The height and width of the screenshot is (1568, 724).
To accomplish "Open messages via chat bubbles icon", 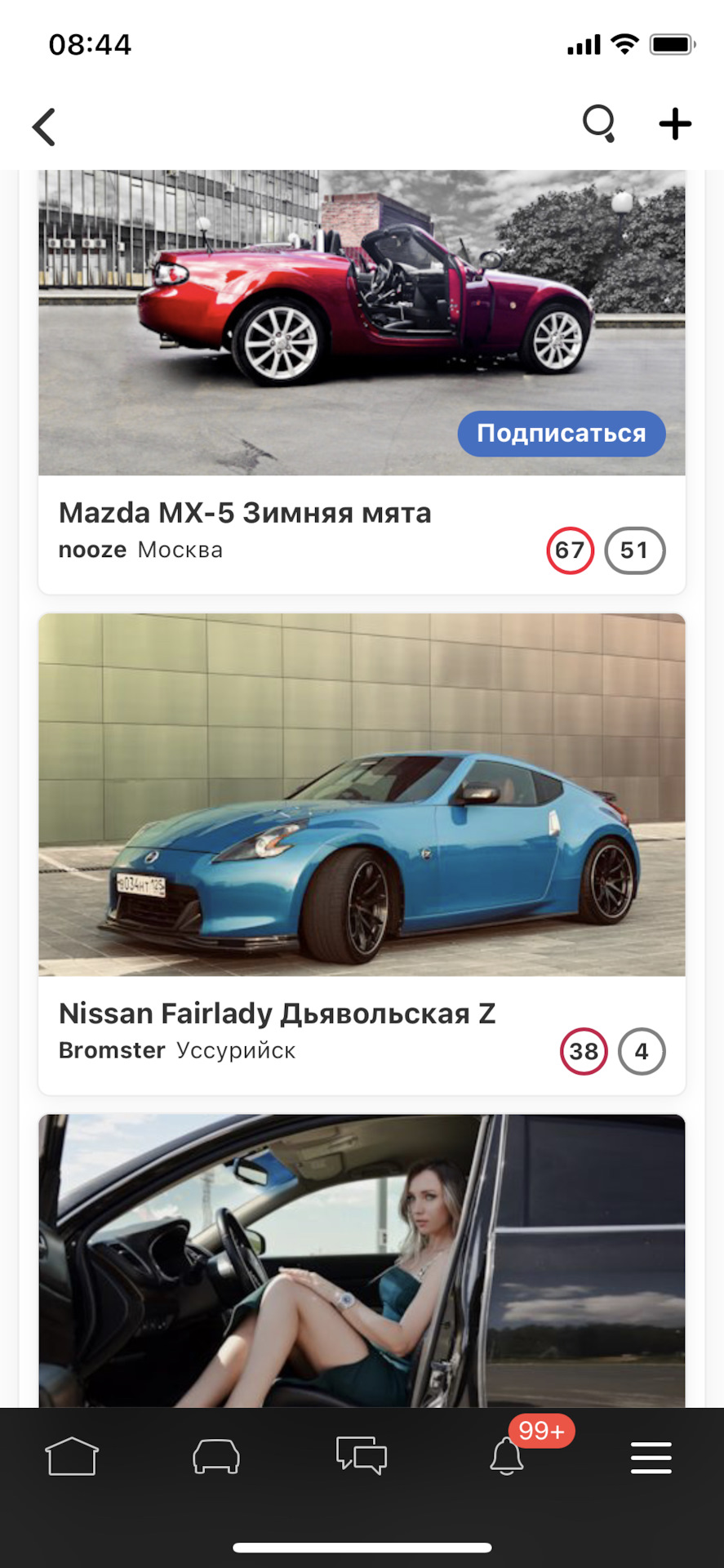I will [361, 1455].
